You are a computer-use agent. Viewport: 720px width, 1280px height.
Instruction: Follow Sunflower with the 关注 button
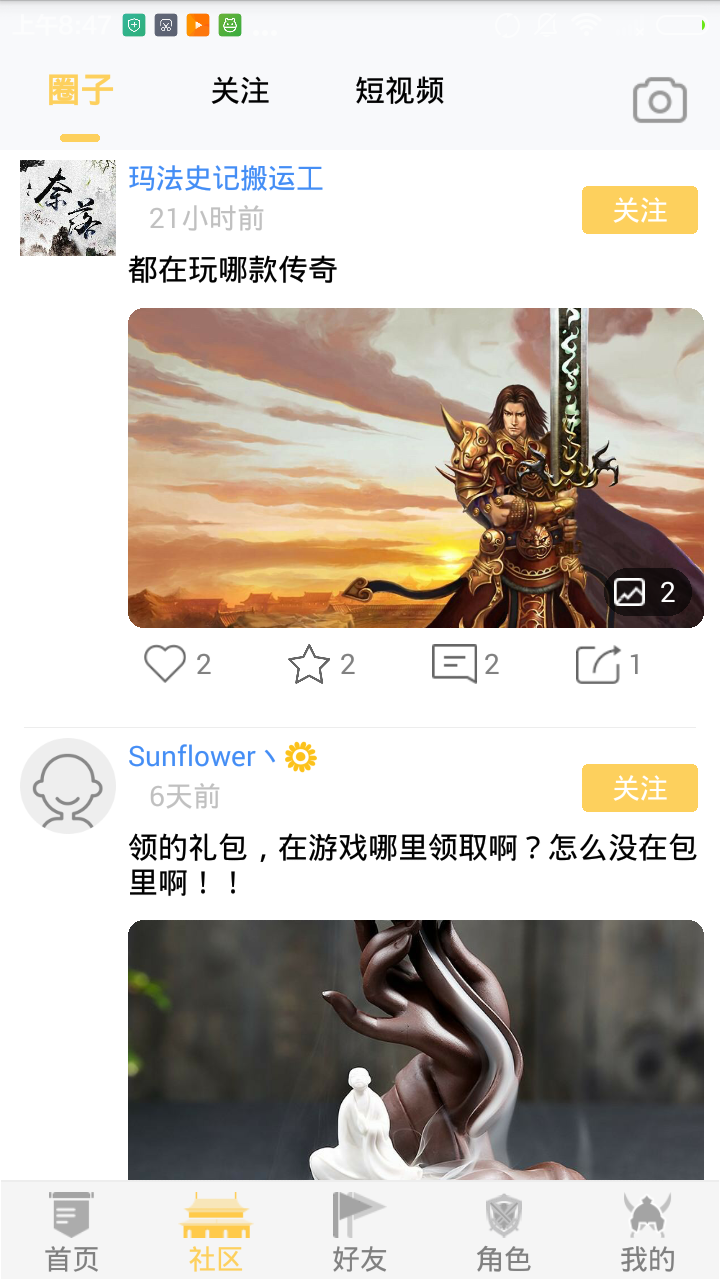(x=639, y=788)
